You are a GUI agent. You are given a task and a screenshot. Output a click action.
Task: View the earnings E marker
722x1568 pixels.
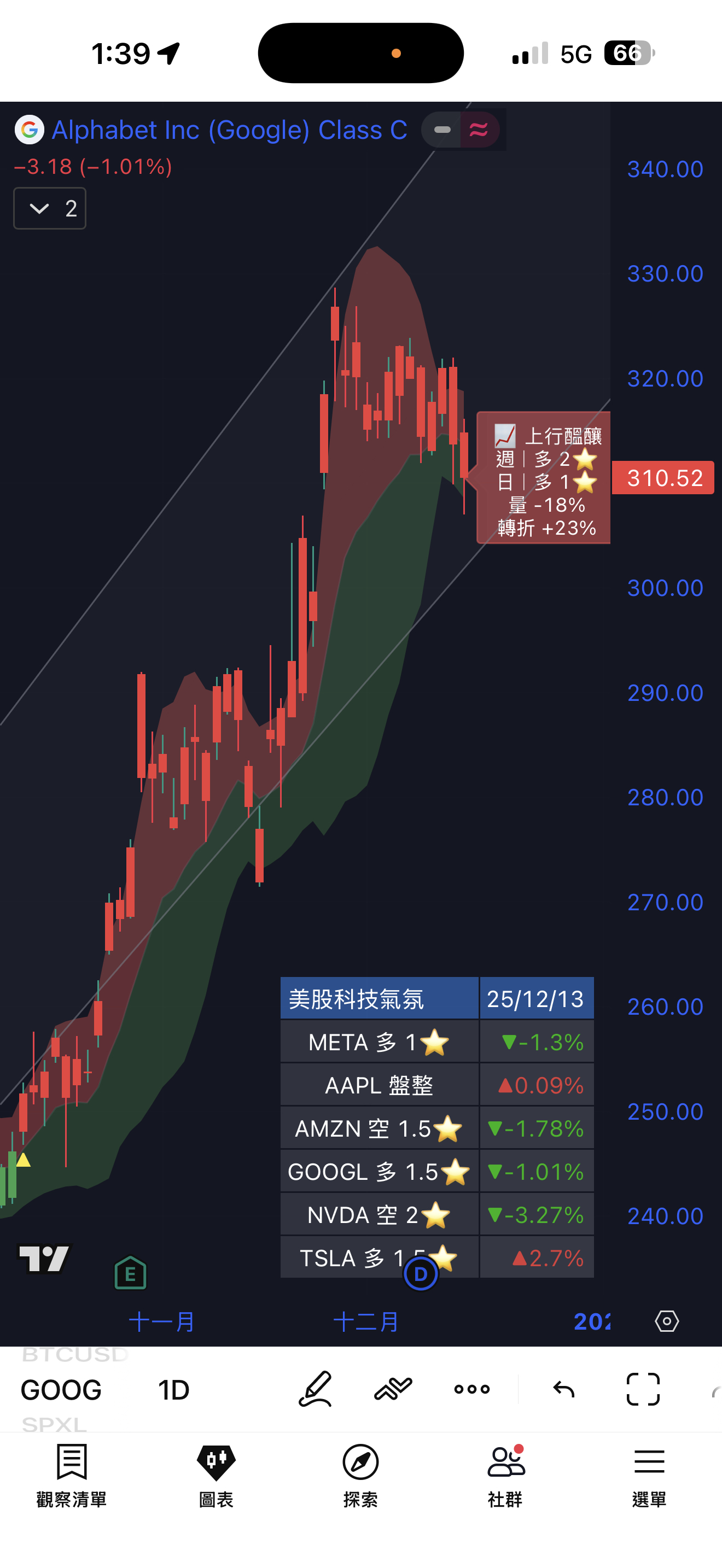click(x=130, y=1273)
